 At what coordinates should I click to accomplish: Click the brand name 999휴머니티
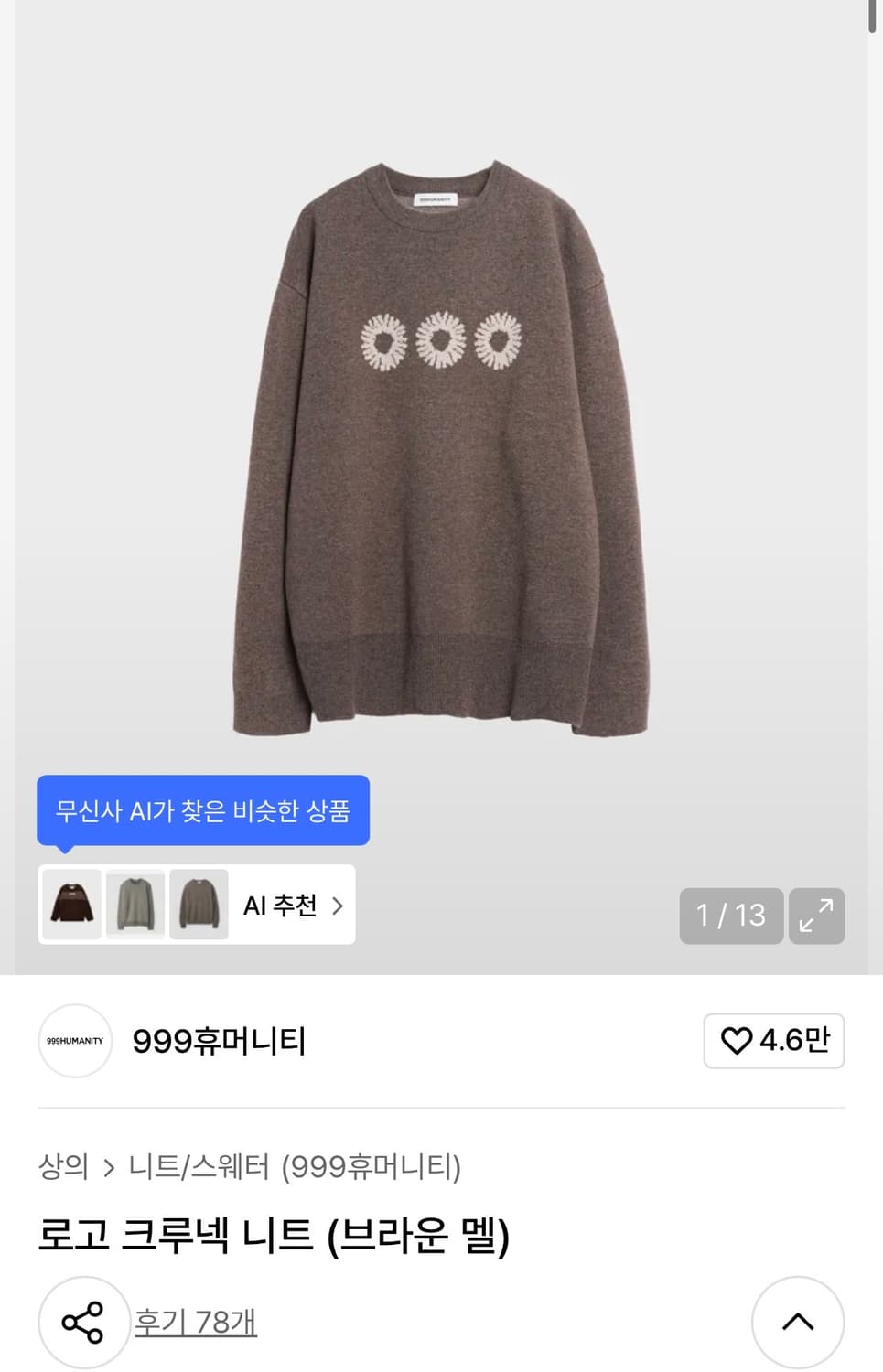(x=220, y=1041)
